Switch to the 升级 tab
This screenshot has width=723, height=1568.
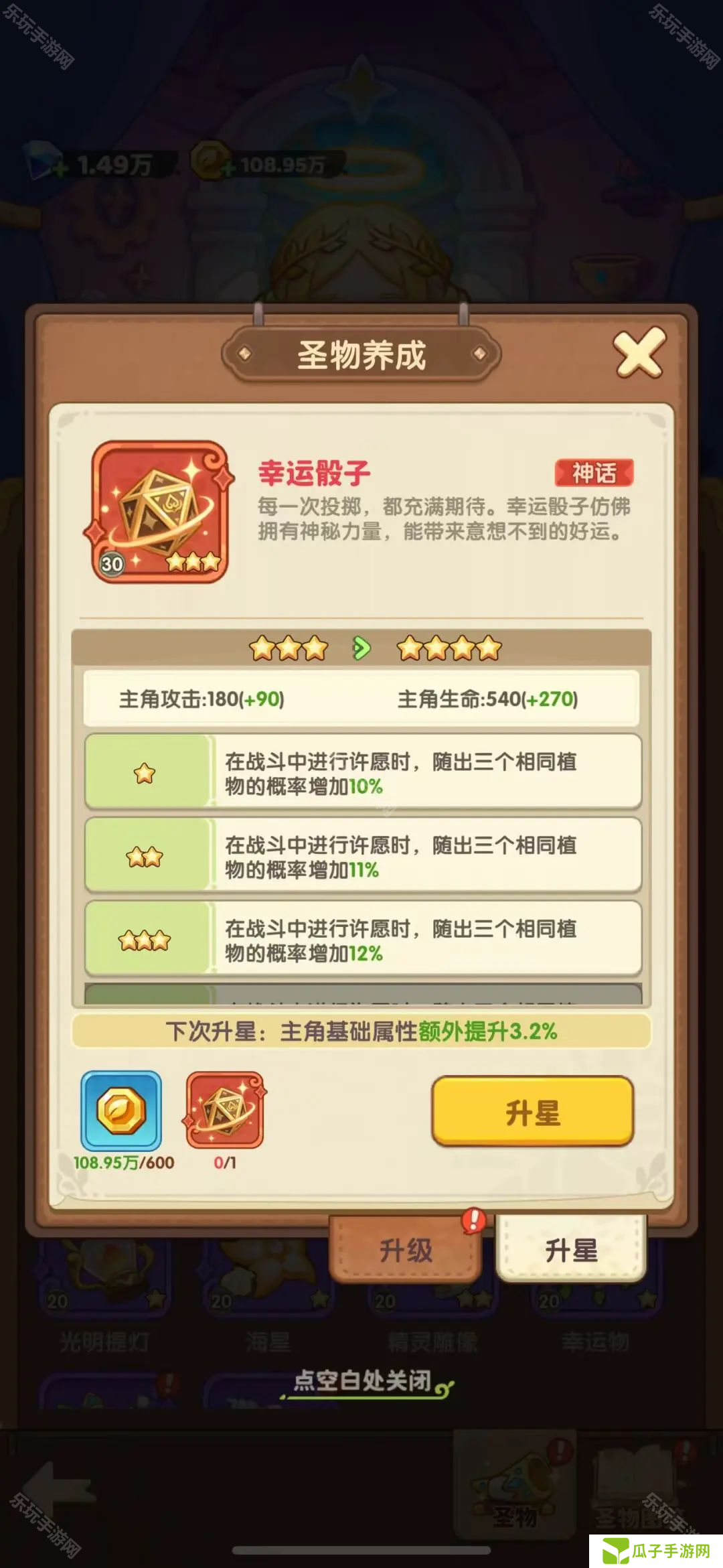pyautogui.click(x=406, y=1249)
